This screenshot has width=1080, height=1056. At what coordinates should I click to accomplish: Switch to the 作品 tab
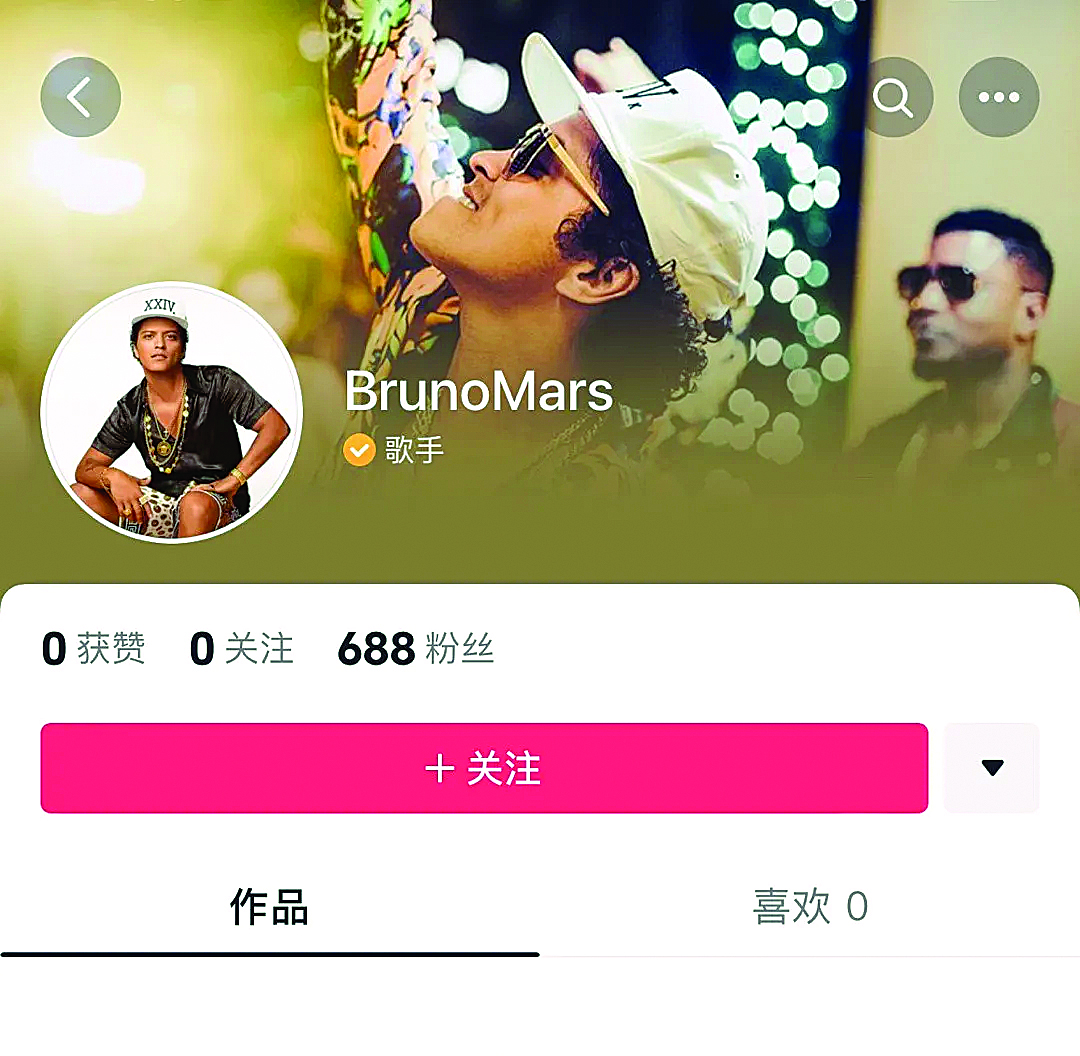point(269,907)
